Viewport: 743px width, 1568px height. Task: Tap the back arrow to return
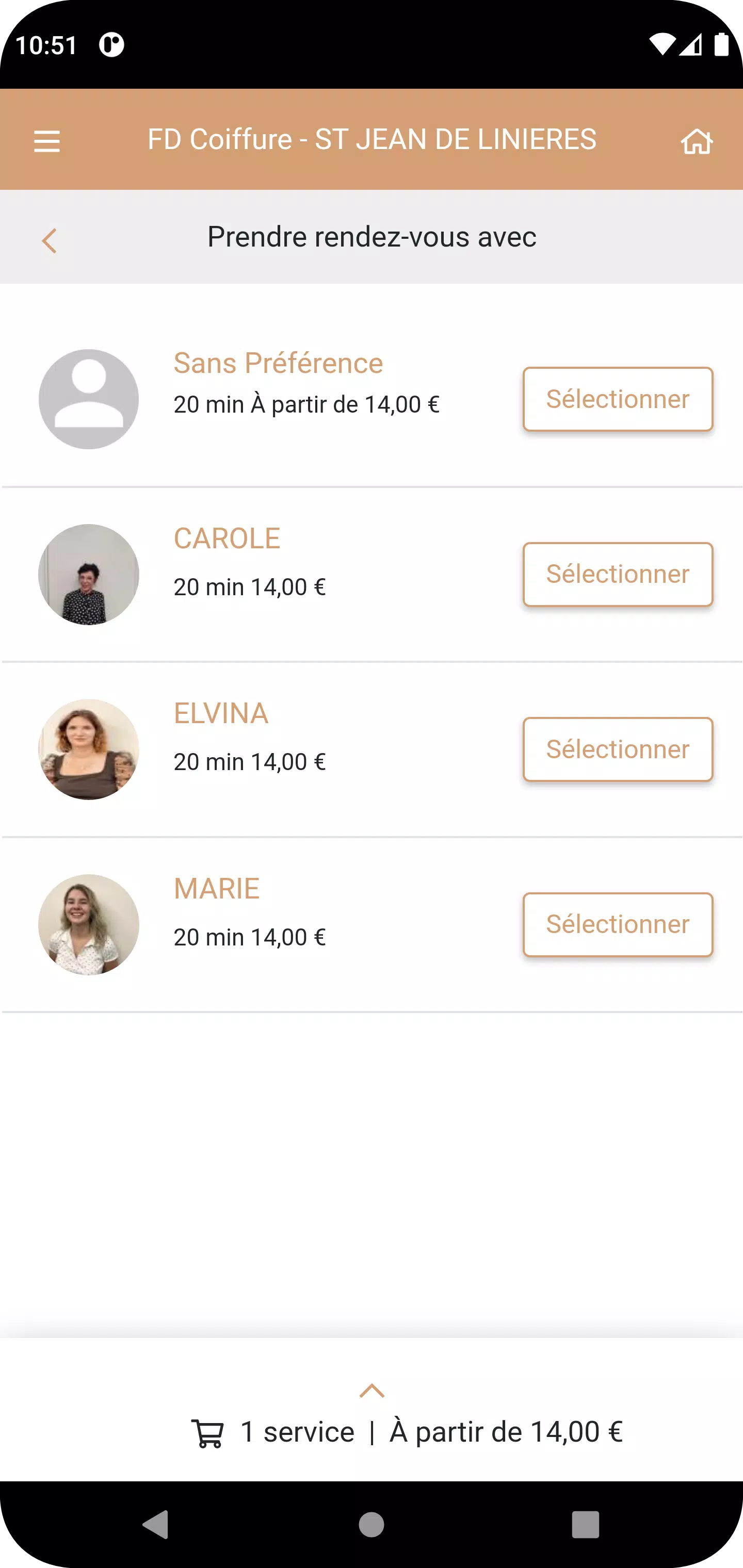pyautogui.click(x=50, y=240)
